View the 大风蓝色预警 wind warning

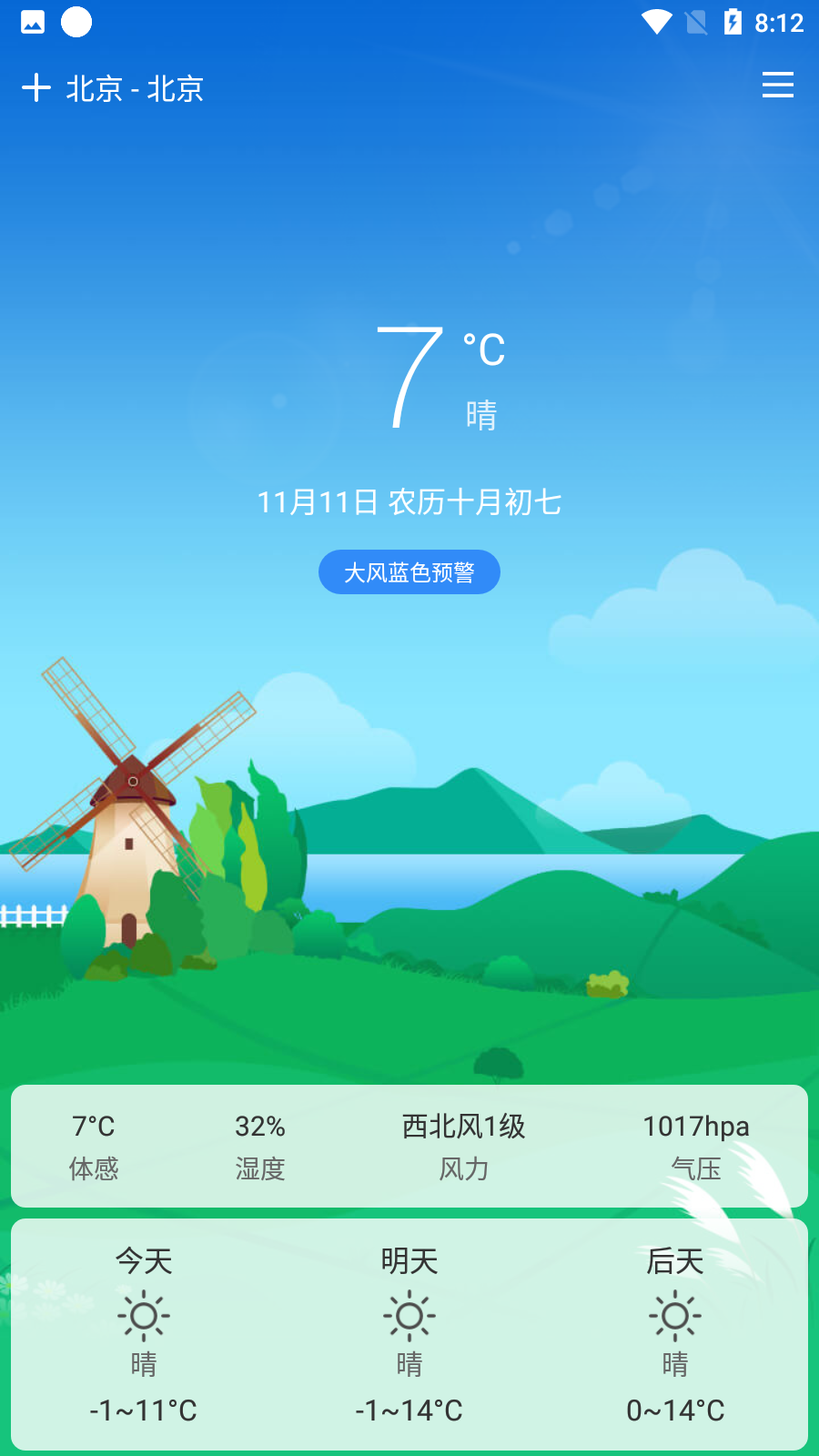[409, 572]
